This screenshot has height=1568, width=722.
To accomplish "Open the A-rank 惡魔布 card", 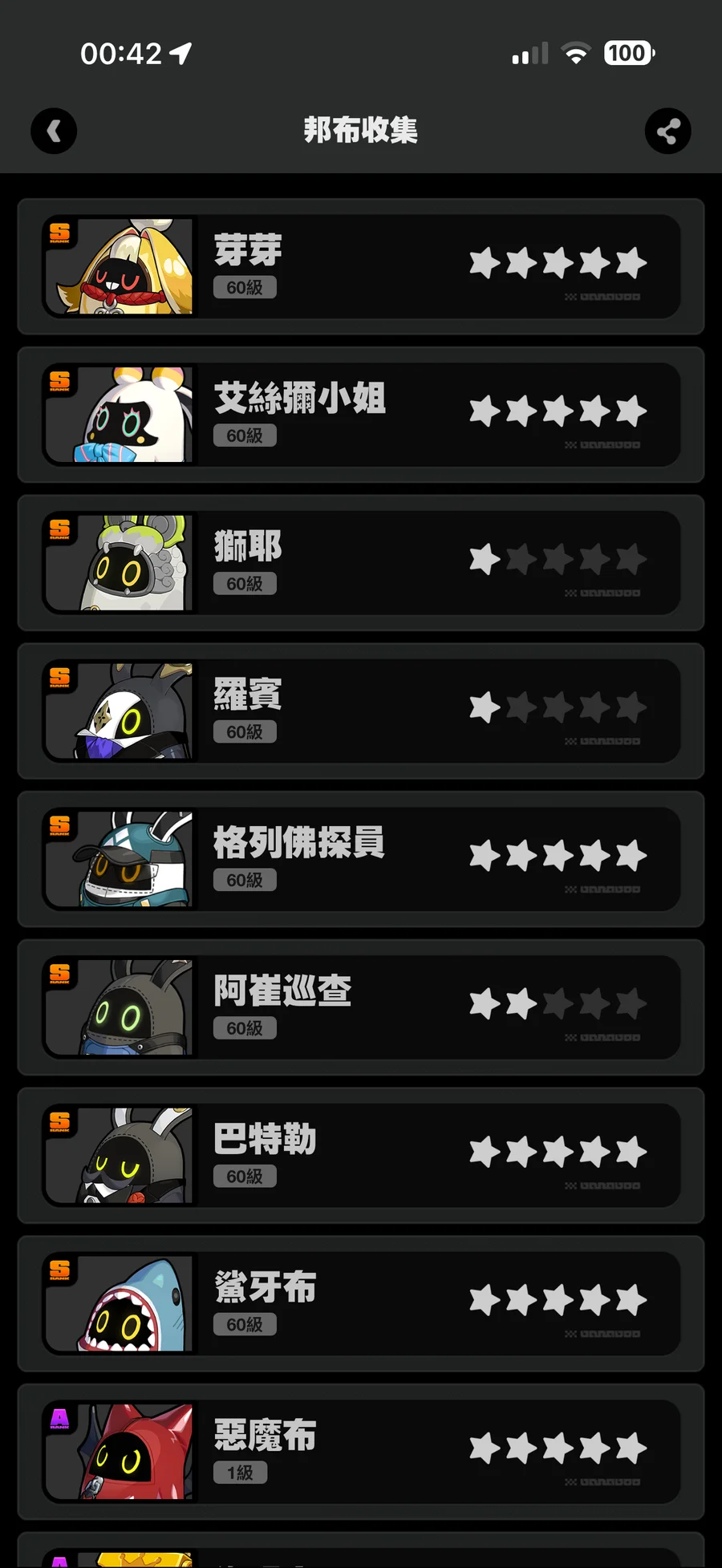I will (x=361, y=1452).
